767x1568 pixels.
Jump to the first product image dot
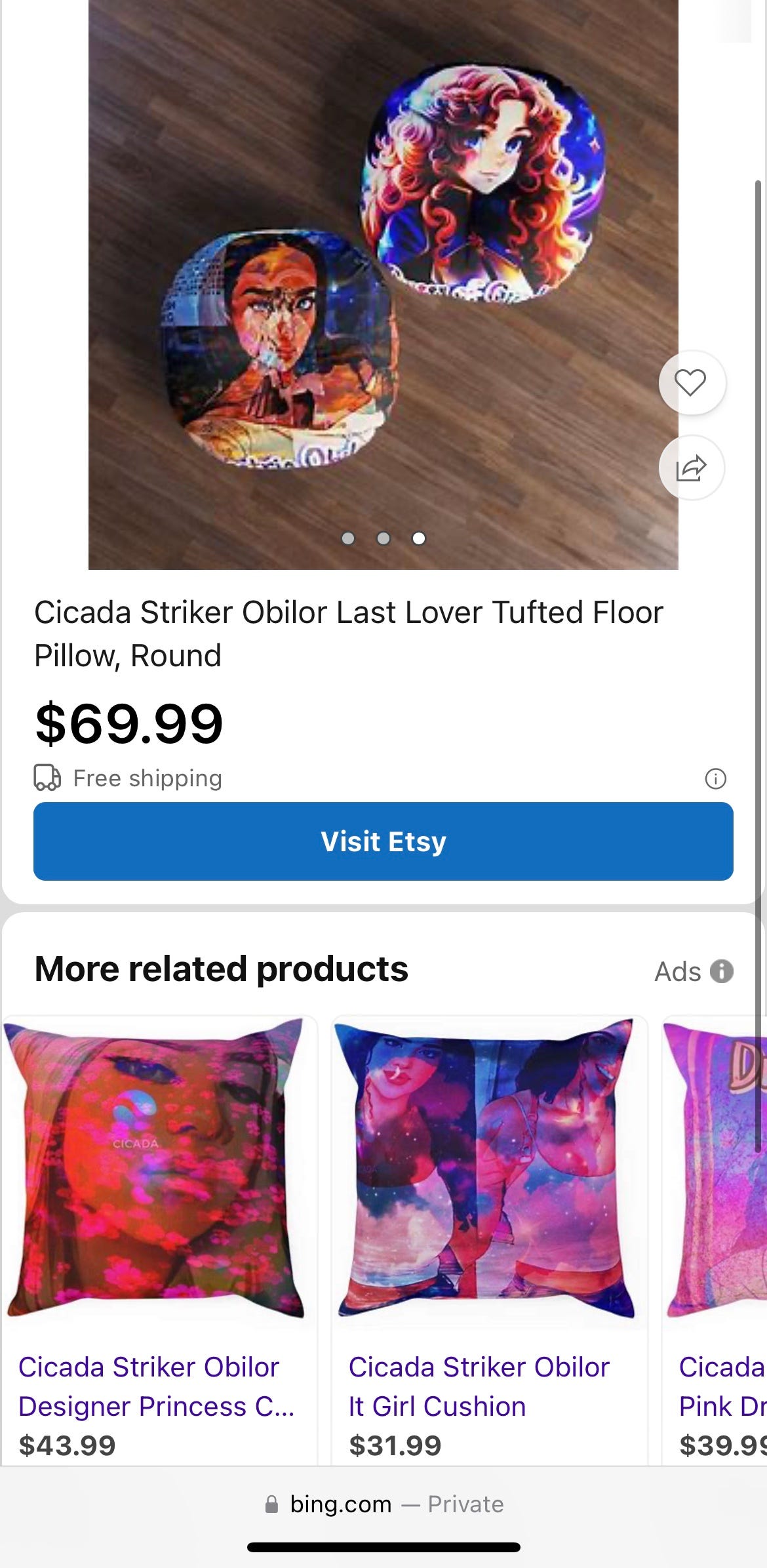[348, 538]
